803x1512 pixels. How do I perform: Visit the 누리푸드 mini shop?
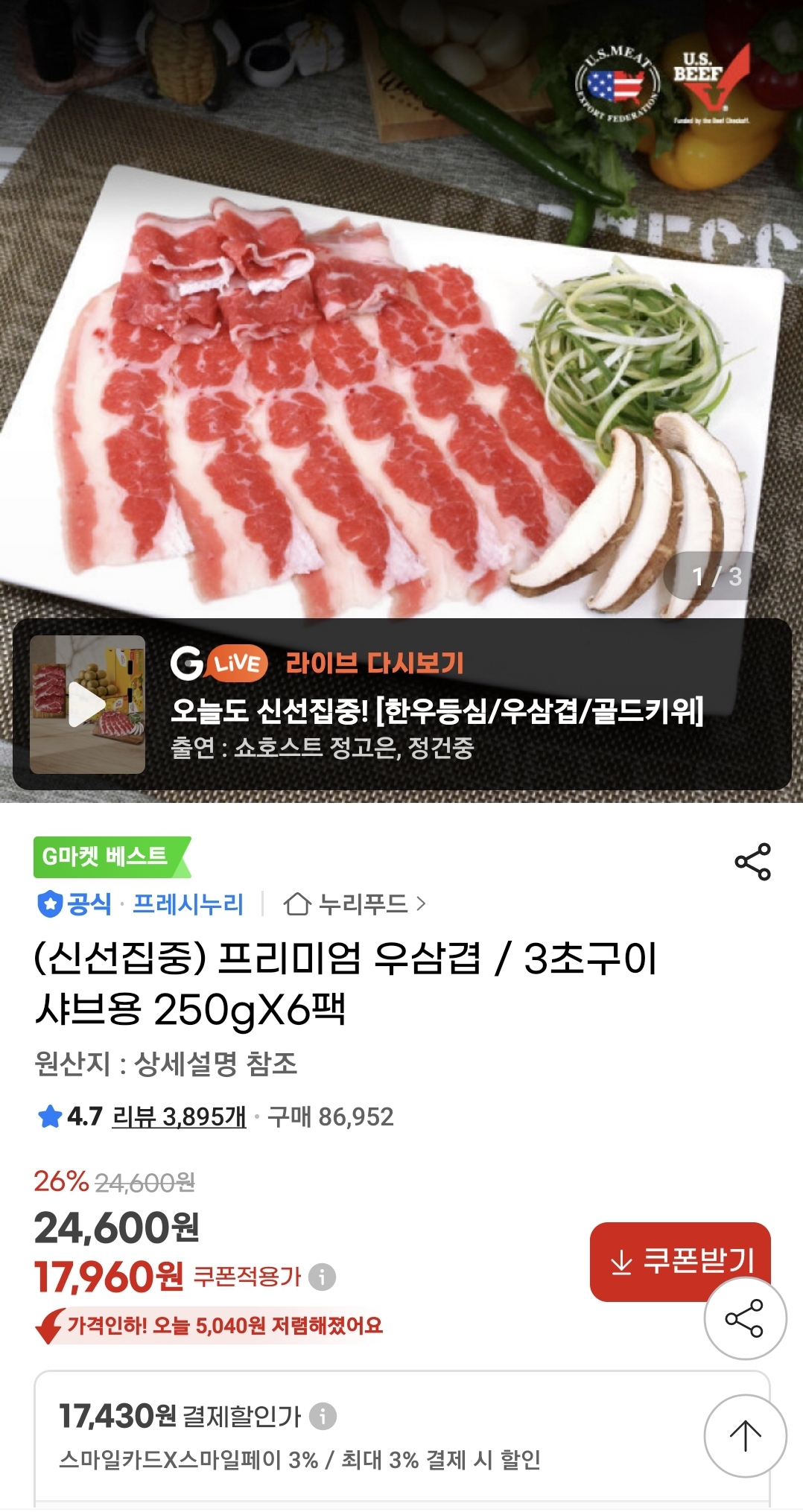click(x=355, y=904)
